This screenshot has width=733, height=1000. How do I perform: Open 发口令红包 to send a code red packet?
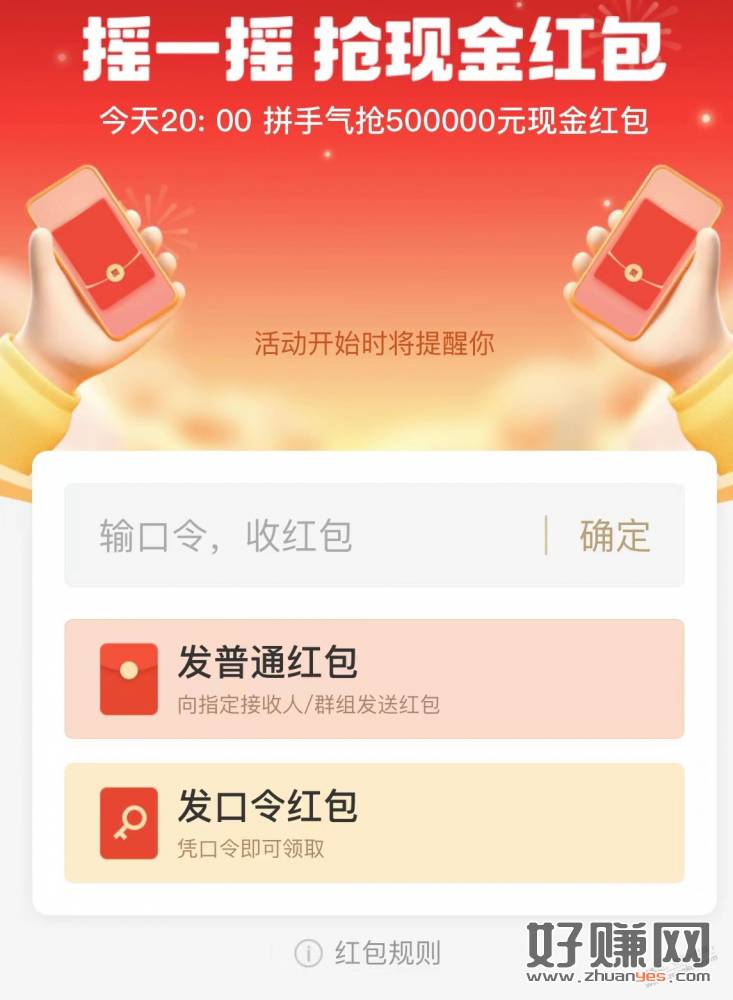click(374, 823)
